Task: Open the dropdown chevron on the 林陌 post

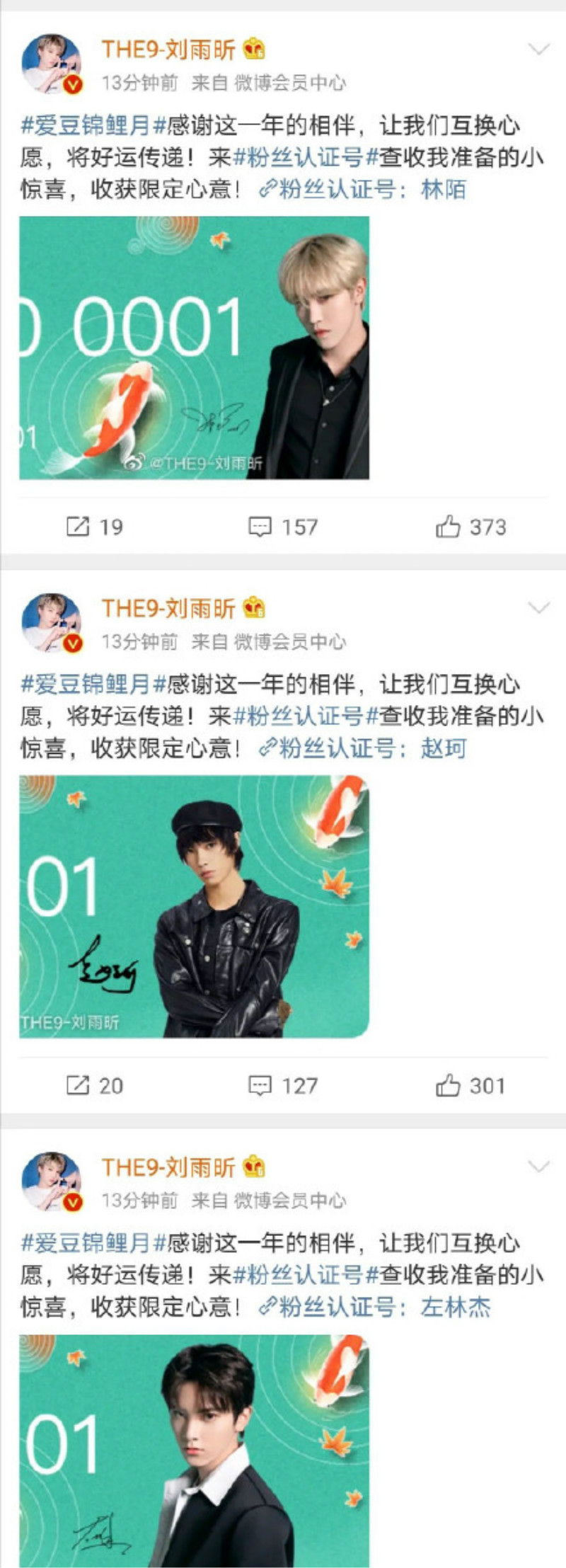Action: point(539,50)
